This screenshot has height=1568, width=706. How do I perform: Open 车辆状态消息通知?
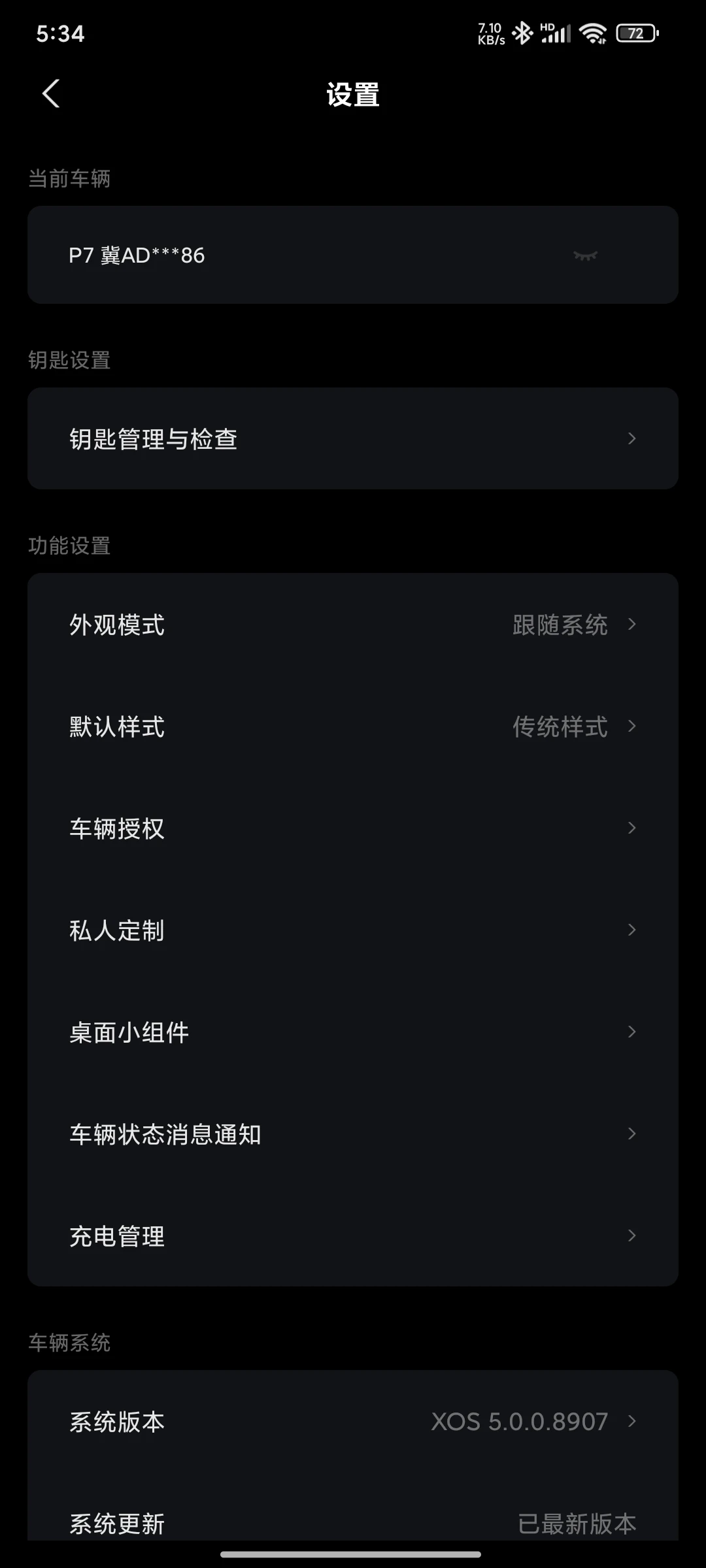tap(353, 1134)
